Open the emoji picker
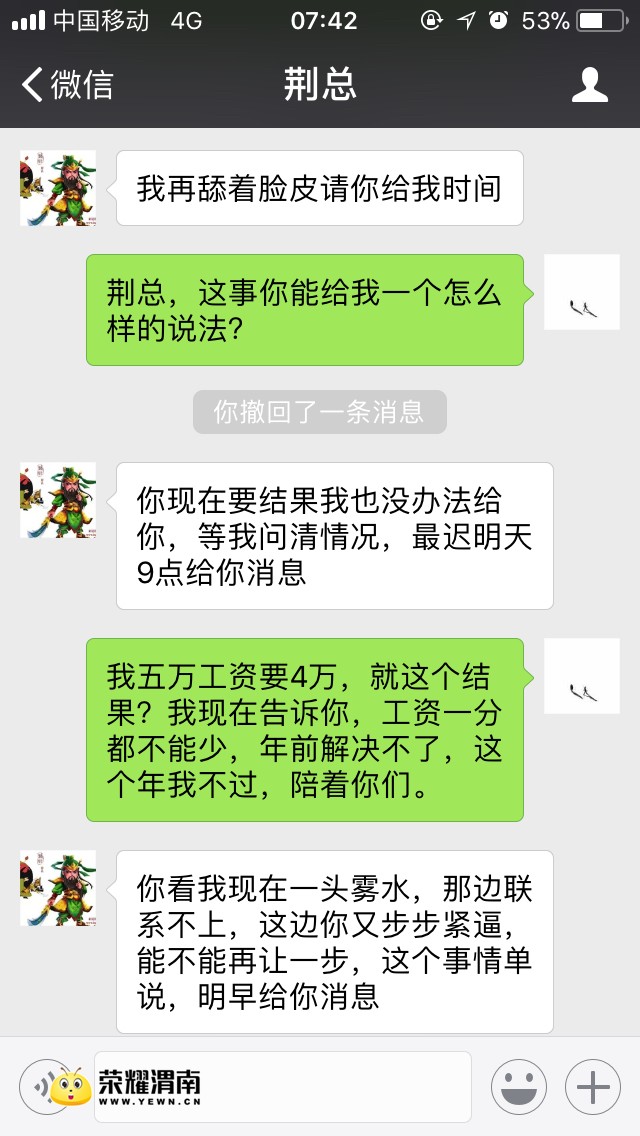Image resolution: width=640 pixels, height=1136 pixels. click(x=519, y=1087)
